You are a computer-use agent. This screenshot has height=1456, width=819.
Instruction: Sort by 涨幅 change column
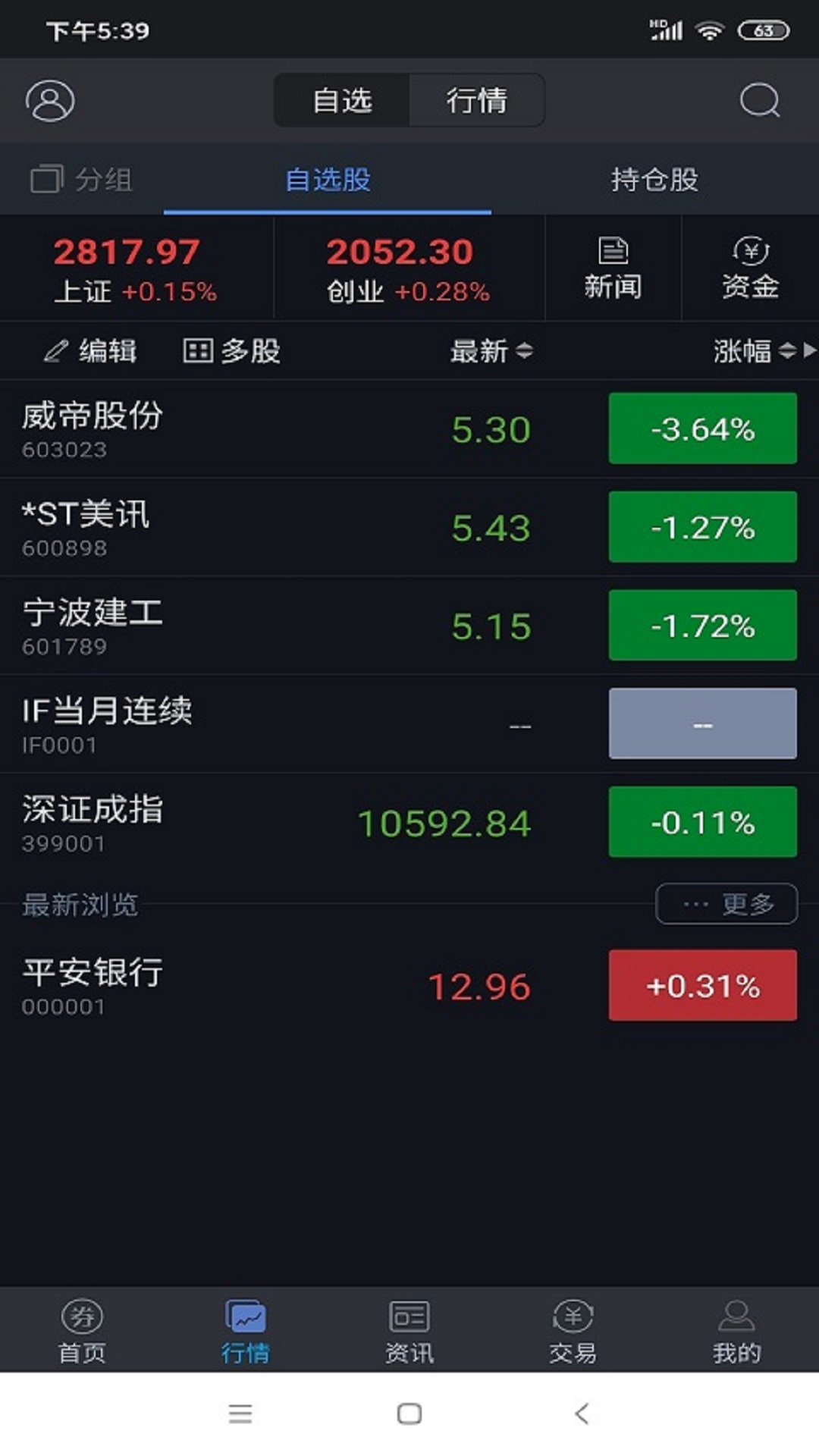pos(753,351)
